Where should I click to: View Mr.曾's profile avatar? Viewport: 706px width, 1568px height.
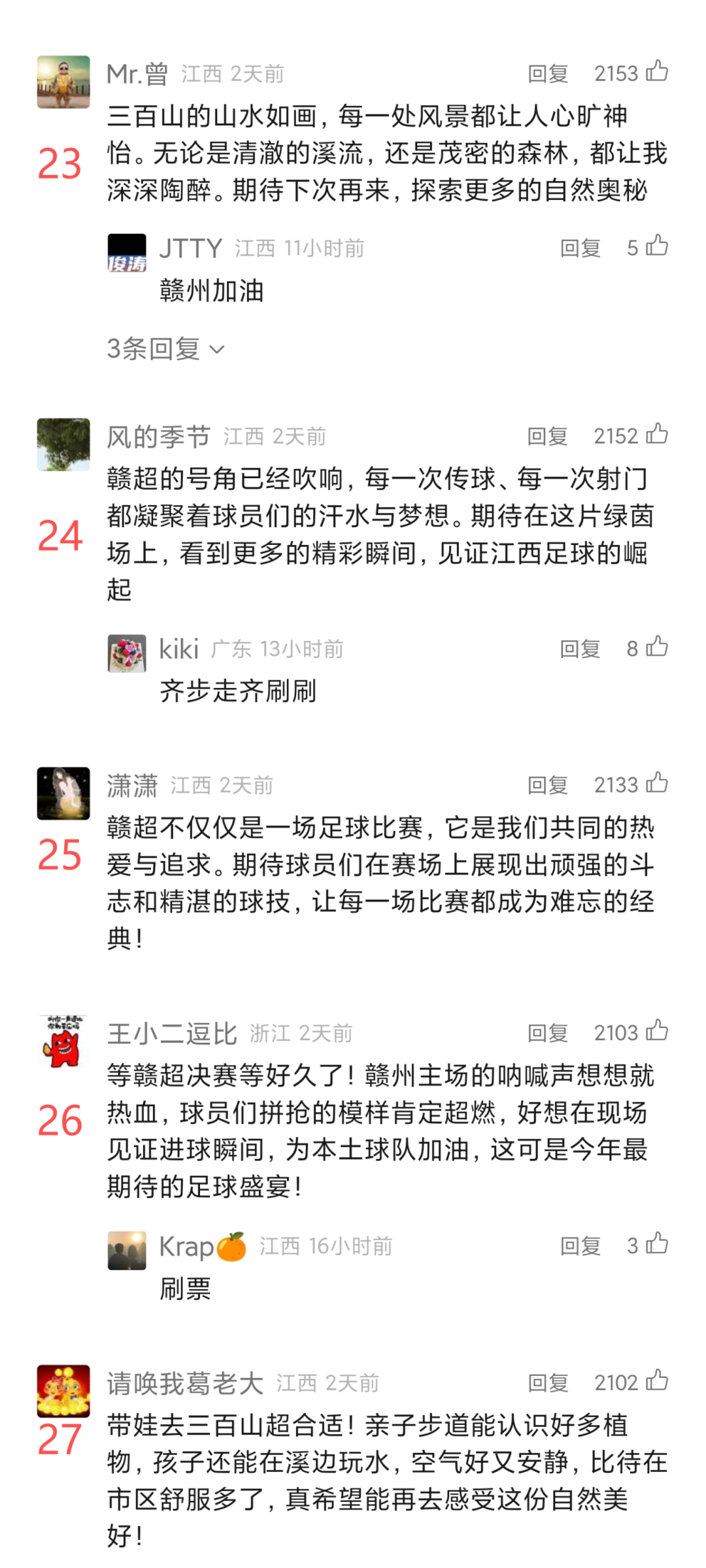(x=63, y=82)
